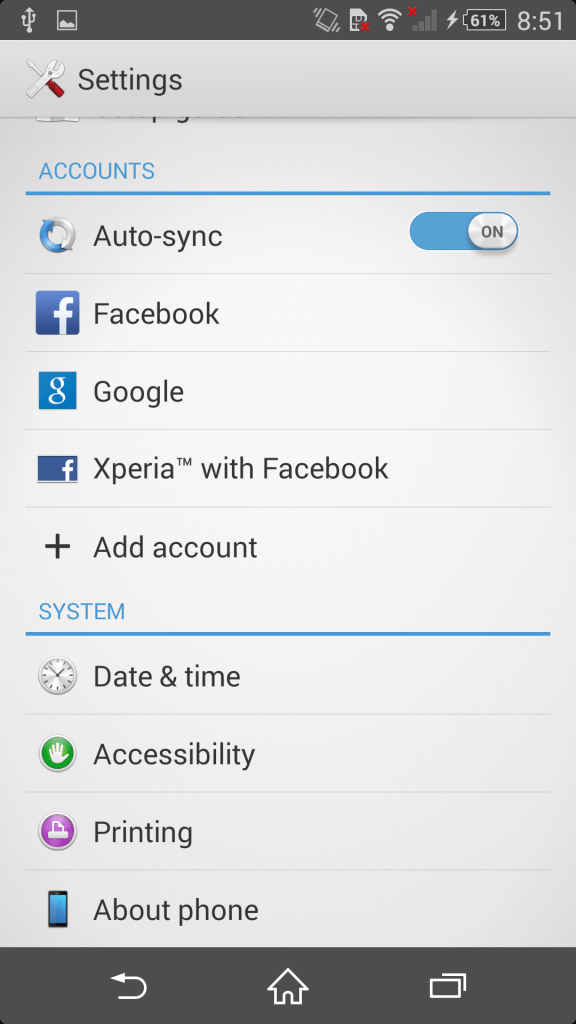Tap Add account

pos(288,547)
